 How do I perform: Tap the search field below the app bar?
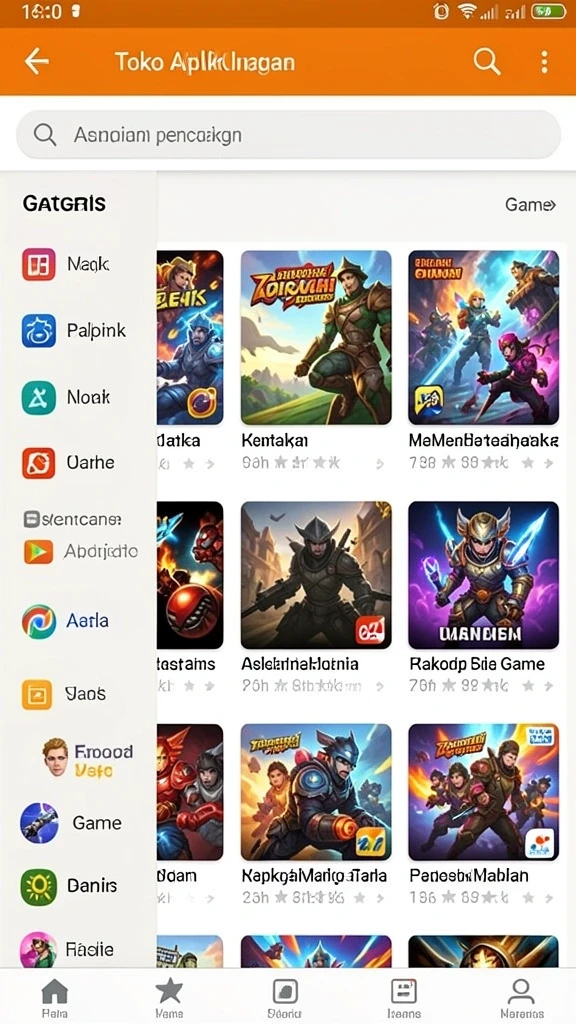click(x=288, y=135)
